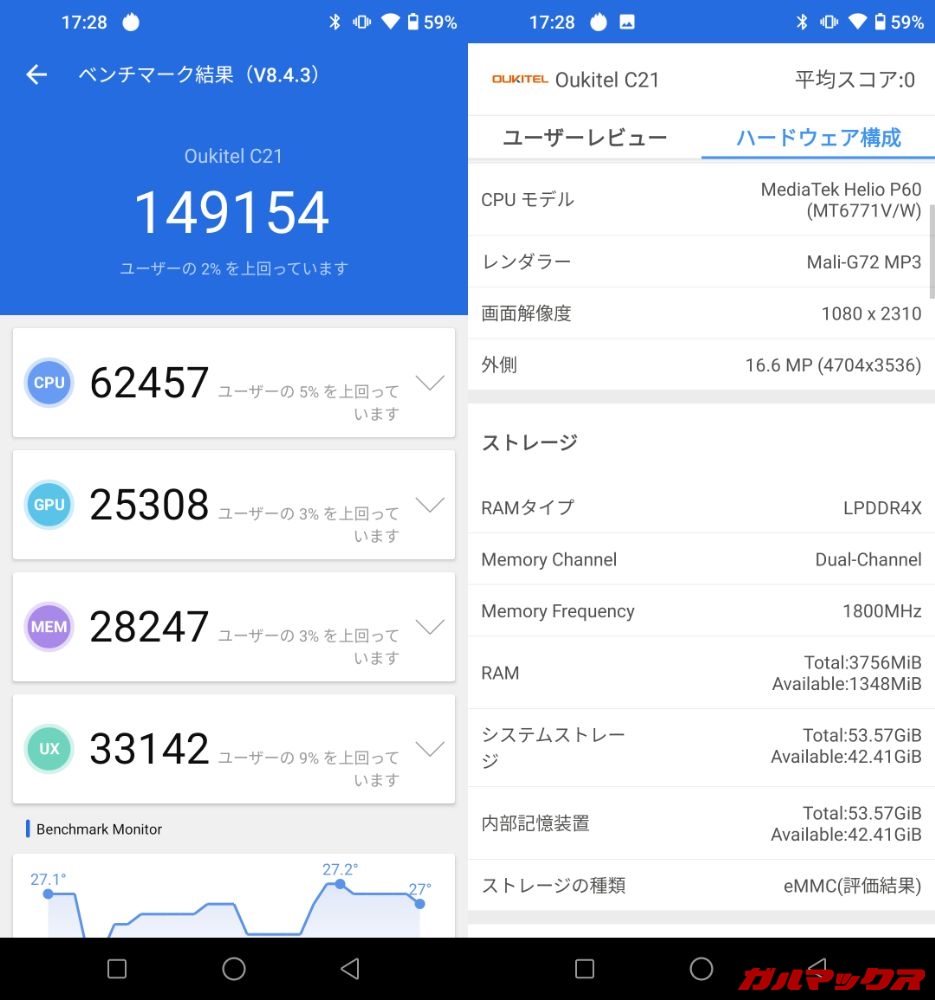Go back from benchmark results
This screenshot has height=1000, width=935.
click(37, 75)
